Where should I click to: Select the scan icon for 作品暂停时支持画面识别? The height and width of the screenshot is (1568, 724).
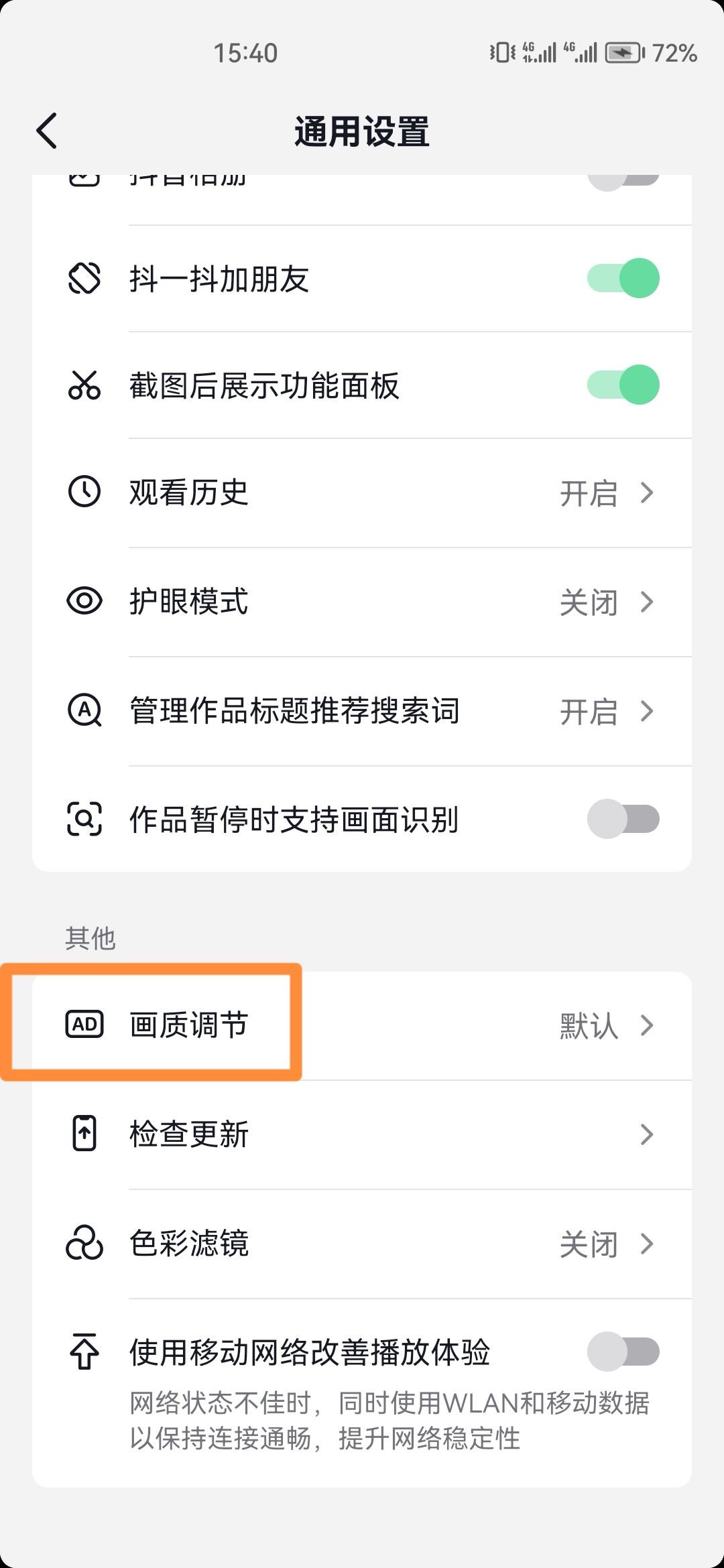(83, 819)
